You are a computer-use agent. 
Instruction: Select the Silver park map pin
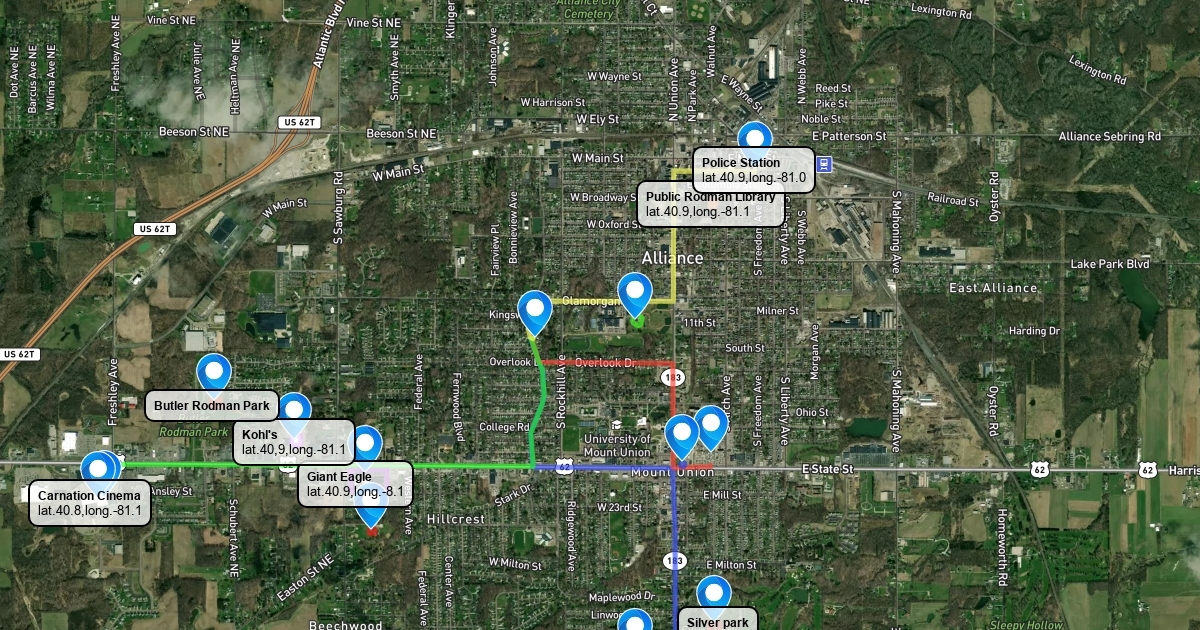713,593
